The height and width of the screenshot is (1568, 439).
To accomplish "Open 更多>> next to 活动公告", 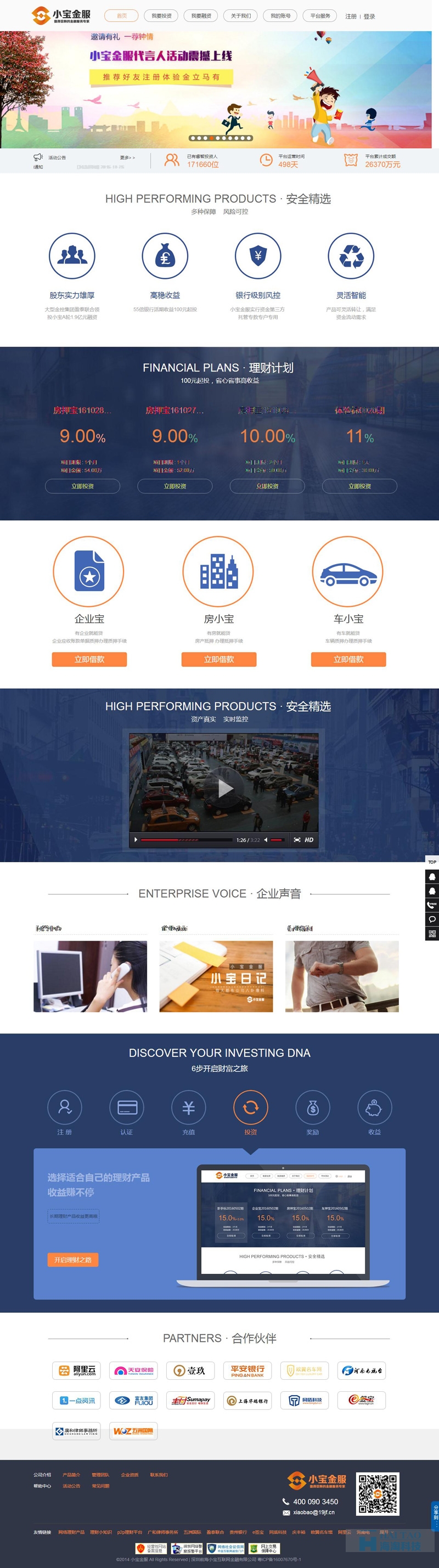I will 127,158.
